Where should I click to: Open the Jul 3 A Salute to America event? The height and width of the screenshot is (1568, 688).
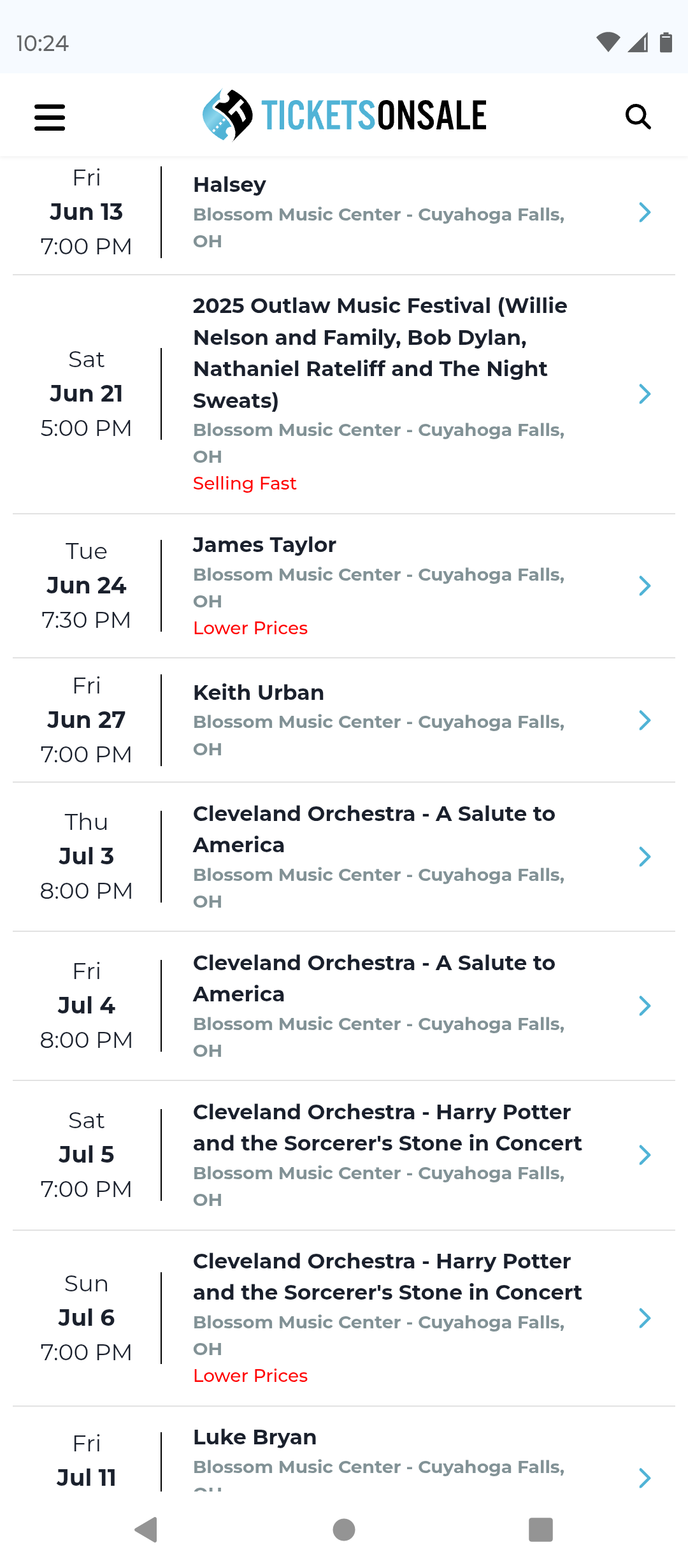tap(344, 857)
